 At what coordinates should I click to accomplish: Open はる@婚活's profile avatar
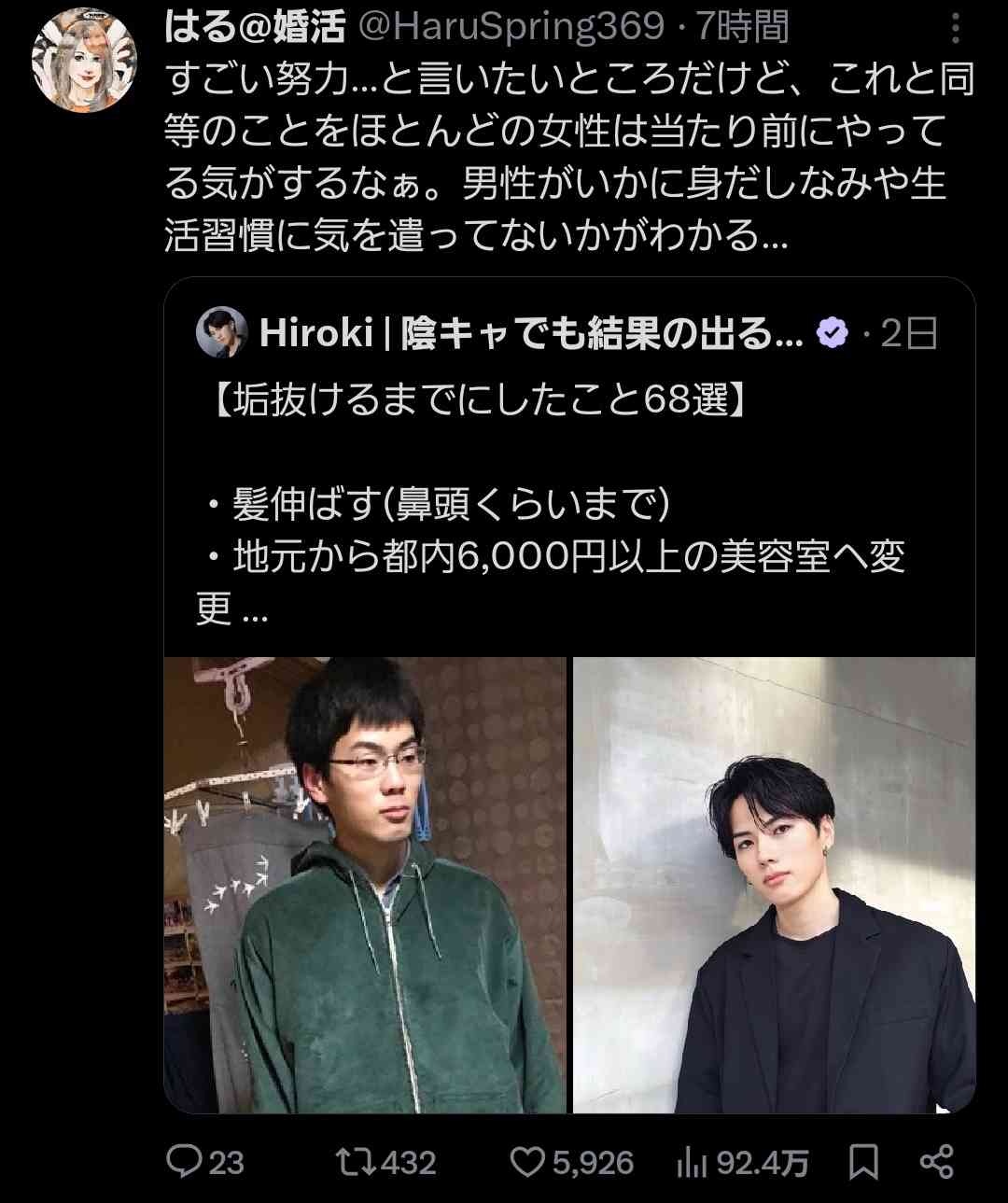85,62
